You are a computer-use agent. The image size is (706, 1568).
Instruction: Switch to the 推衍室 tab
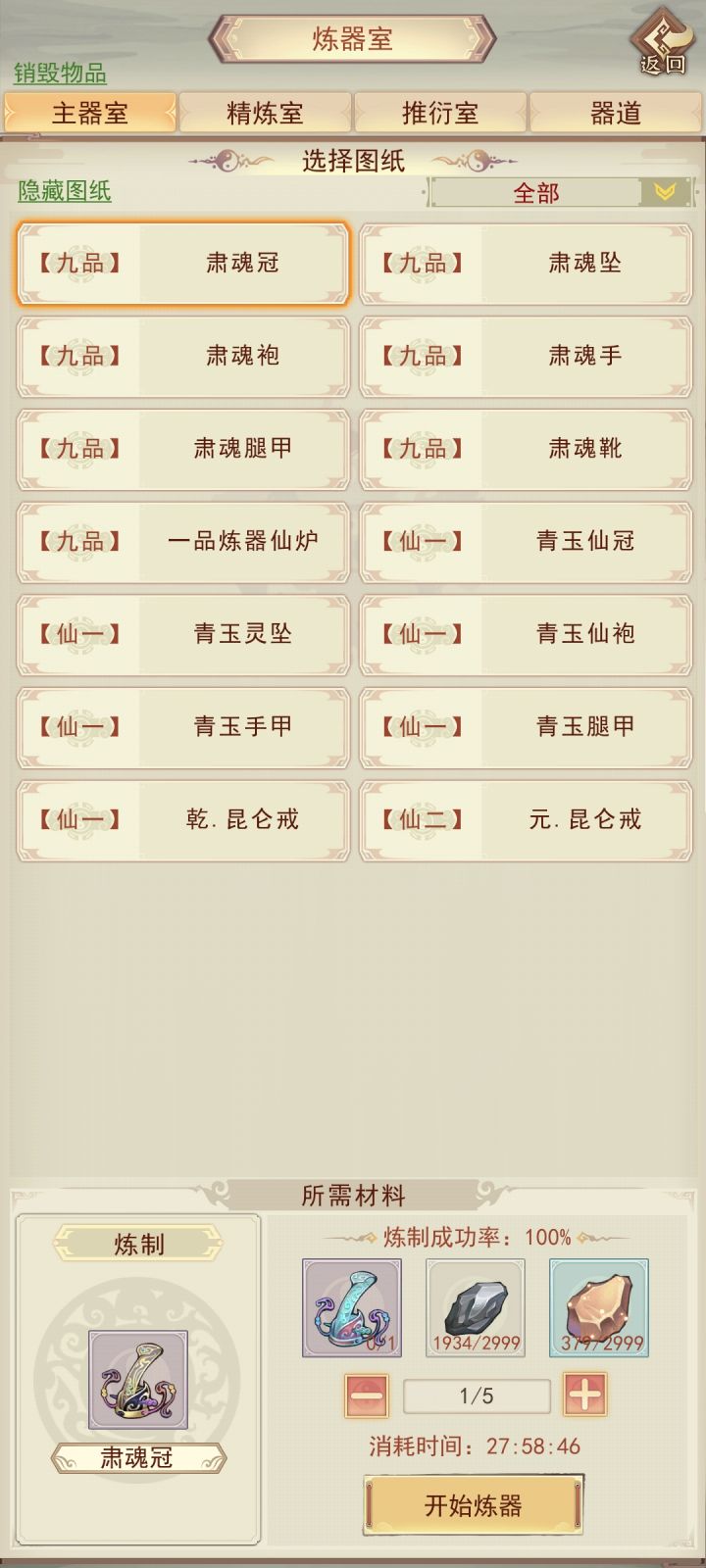(x=441, y=113)
